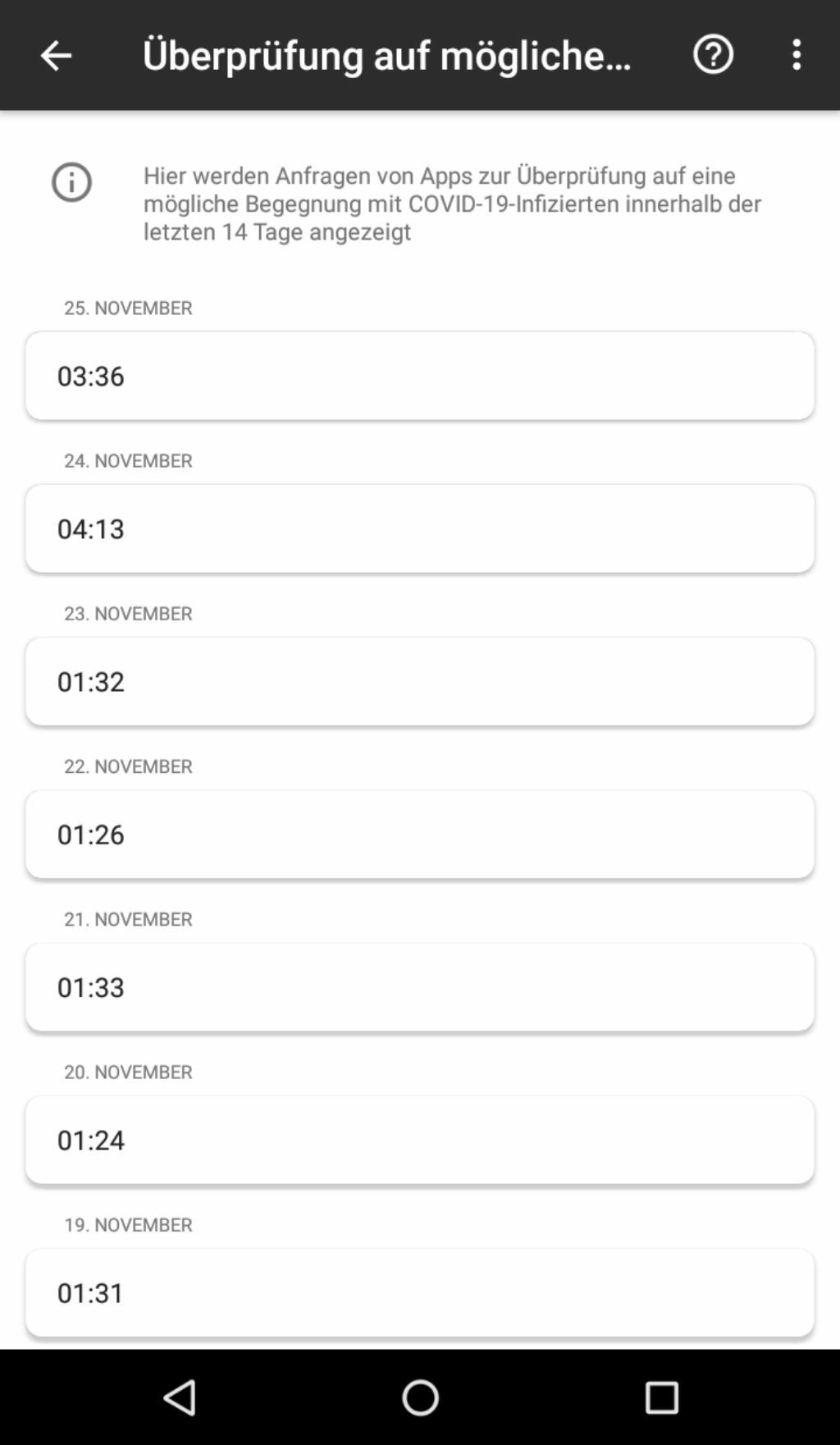This screenshot has width=840, height=1445.
Task: Open the 03:36 check from 25 November
Action: click(x=419, y=376)
